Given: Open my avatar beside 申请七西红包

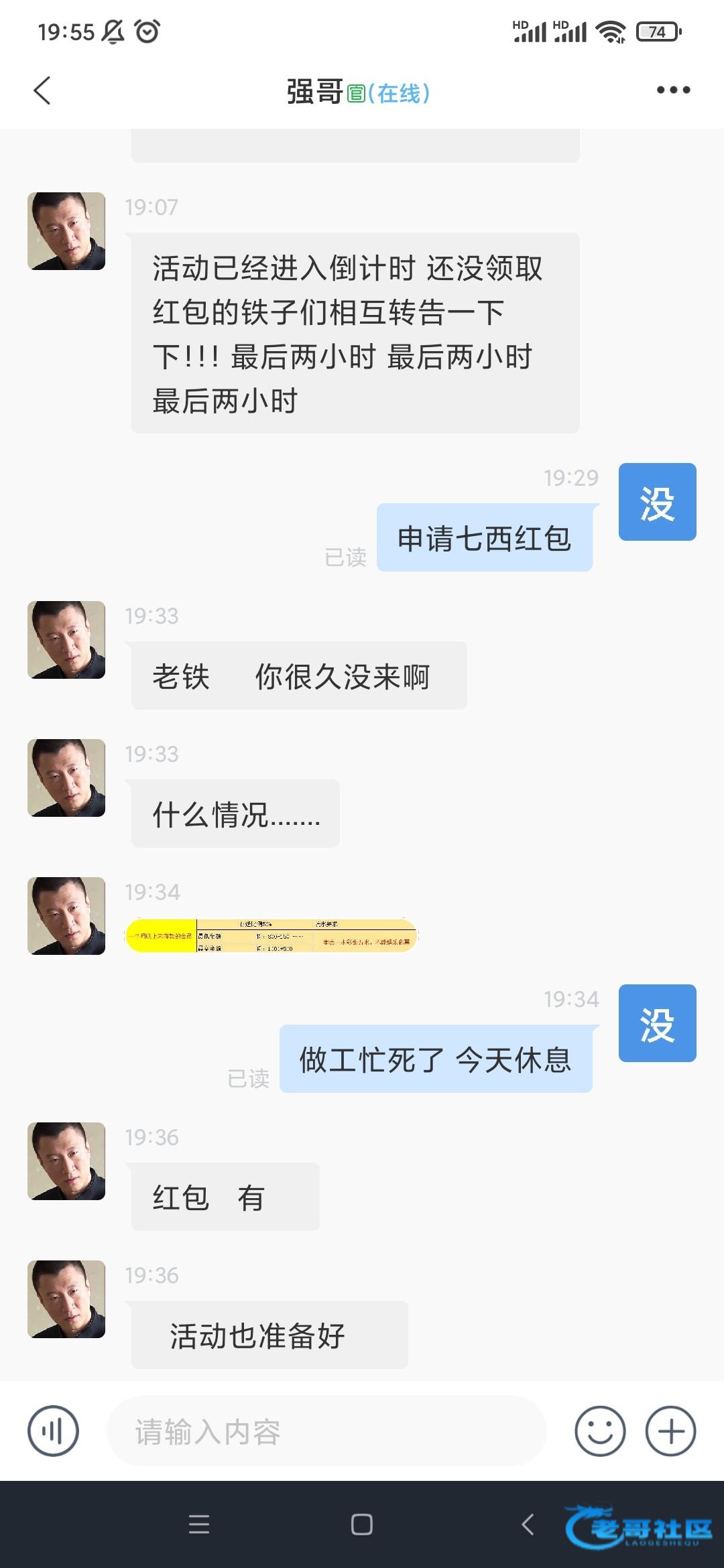Looking at the screenshot, I should [x=657, y=502].
